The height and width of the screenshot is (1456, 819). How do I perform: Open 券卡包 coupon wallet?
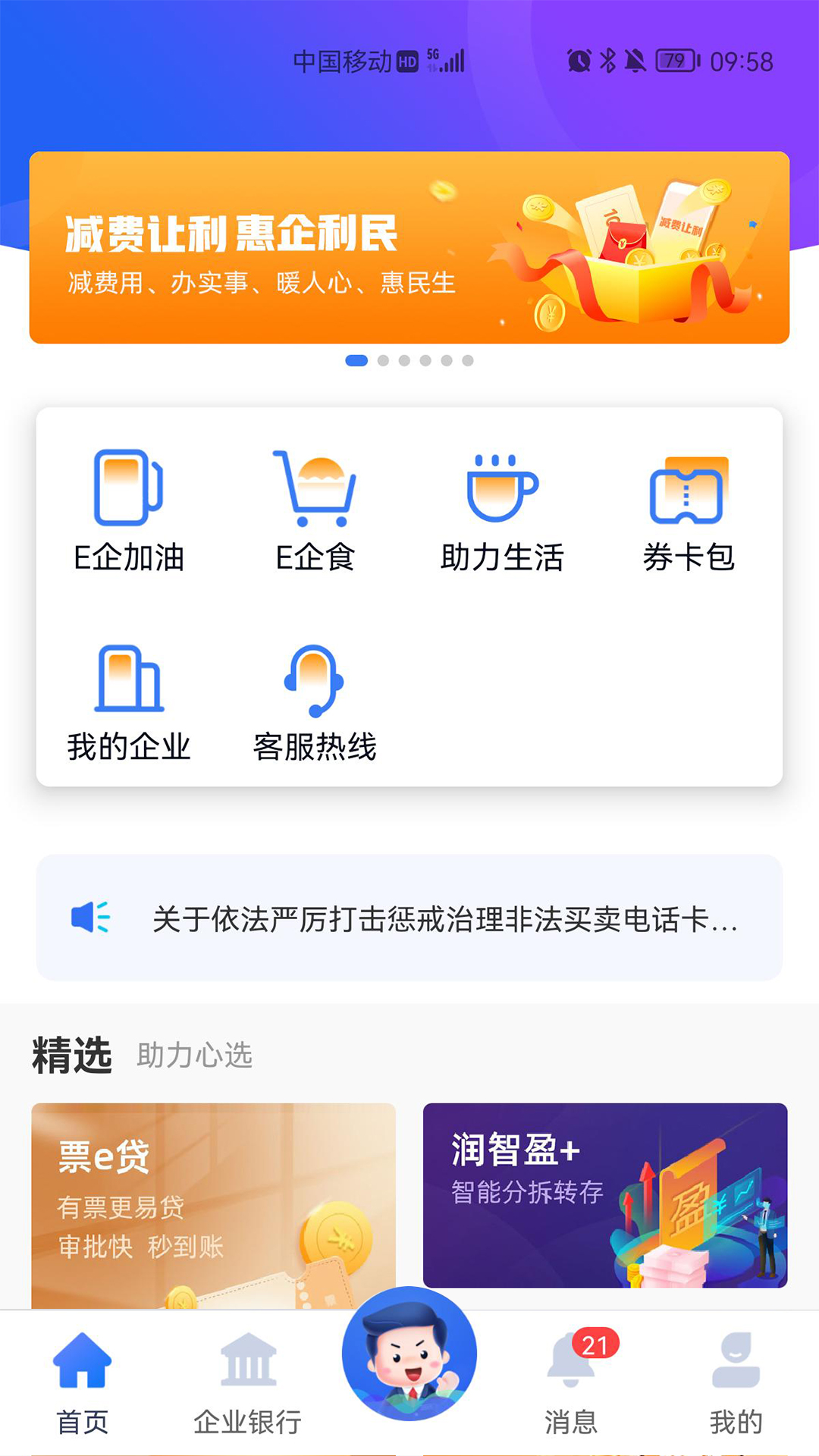pyautogui.click(x=688, y=510)
